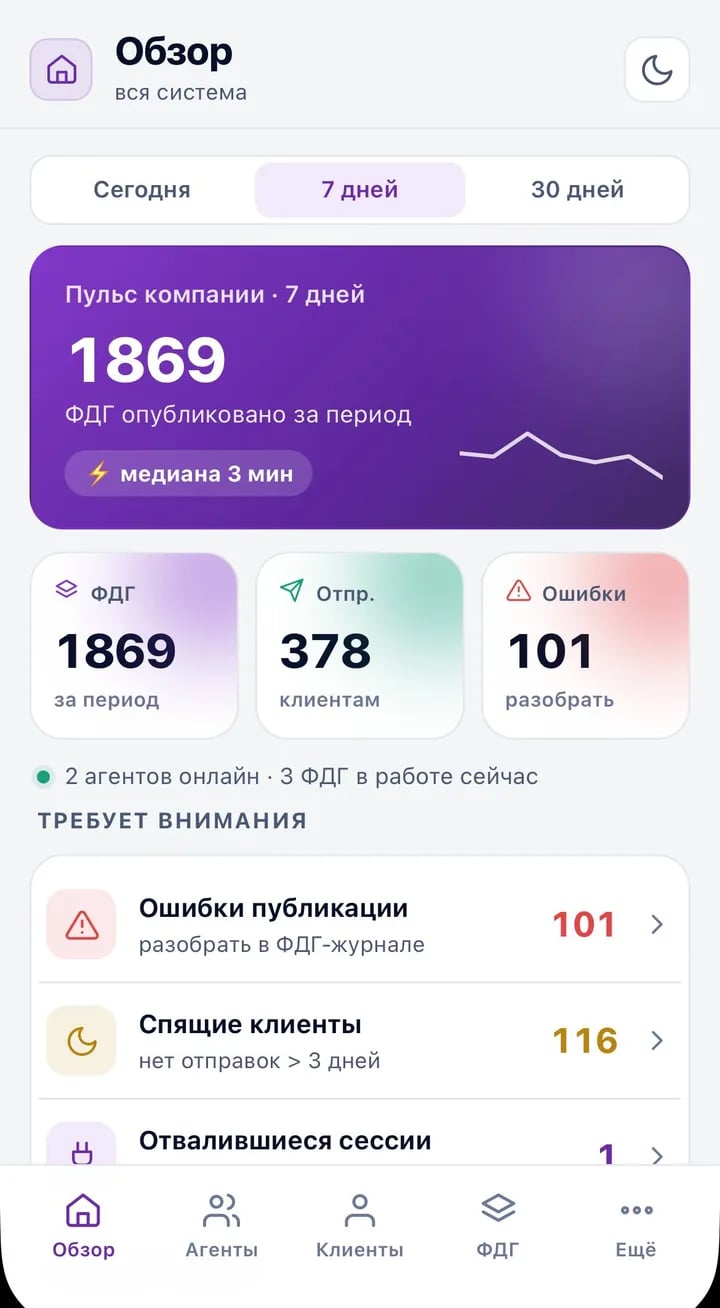The image size is (720, 1308).
Task: Open the Пульс компании card
Action: [360, 387]
